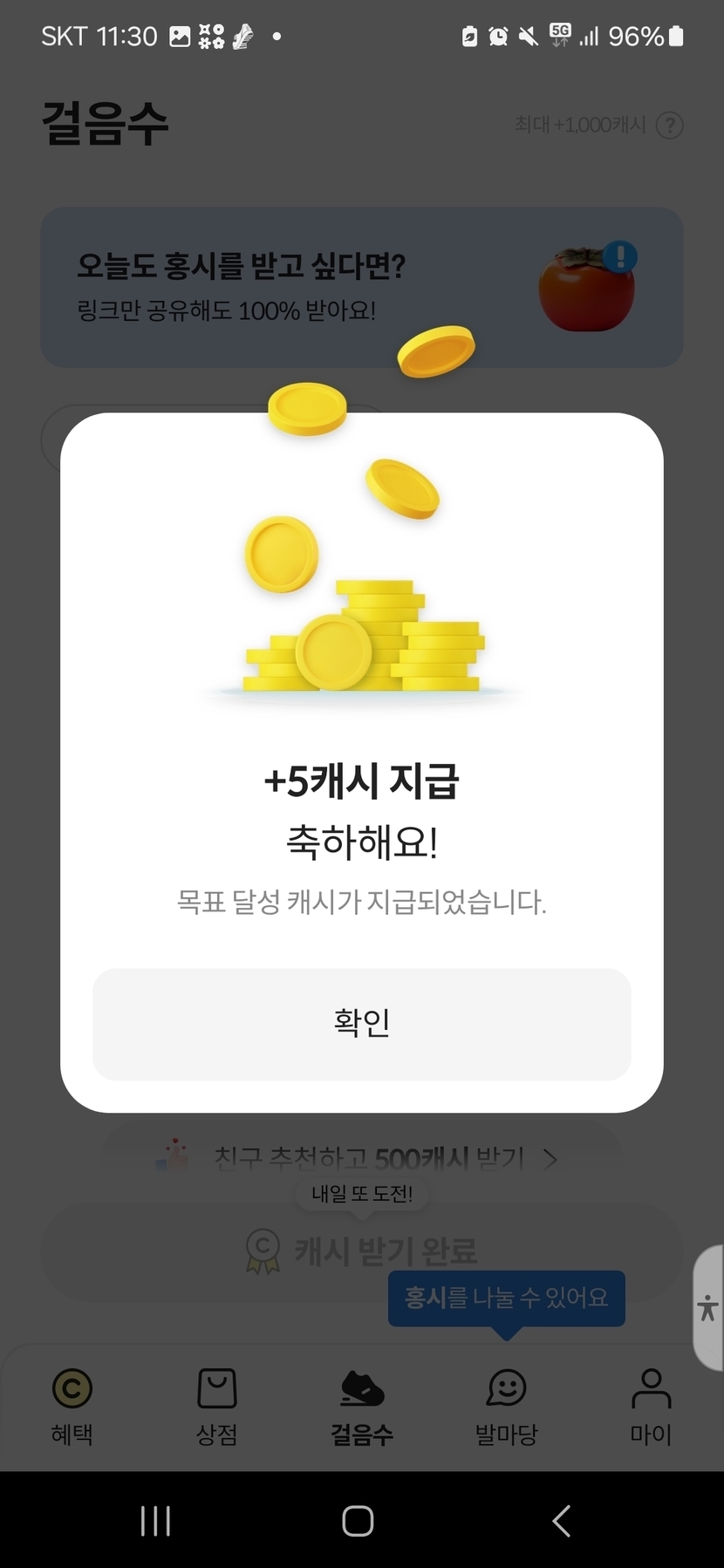Viewport: 724px width, 1568px height.
Task: Go back with system back button
Action: (x=562, y=1521)
